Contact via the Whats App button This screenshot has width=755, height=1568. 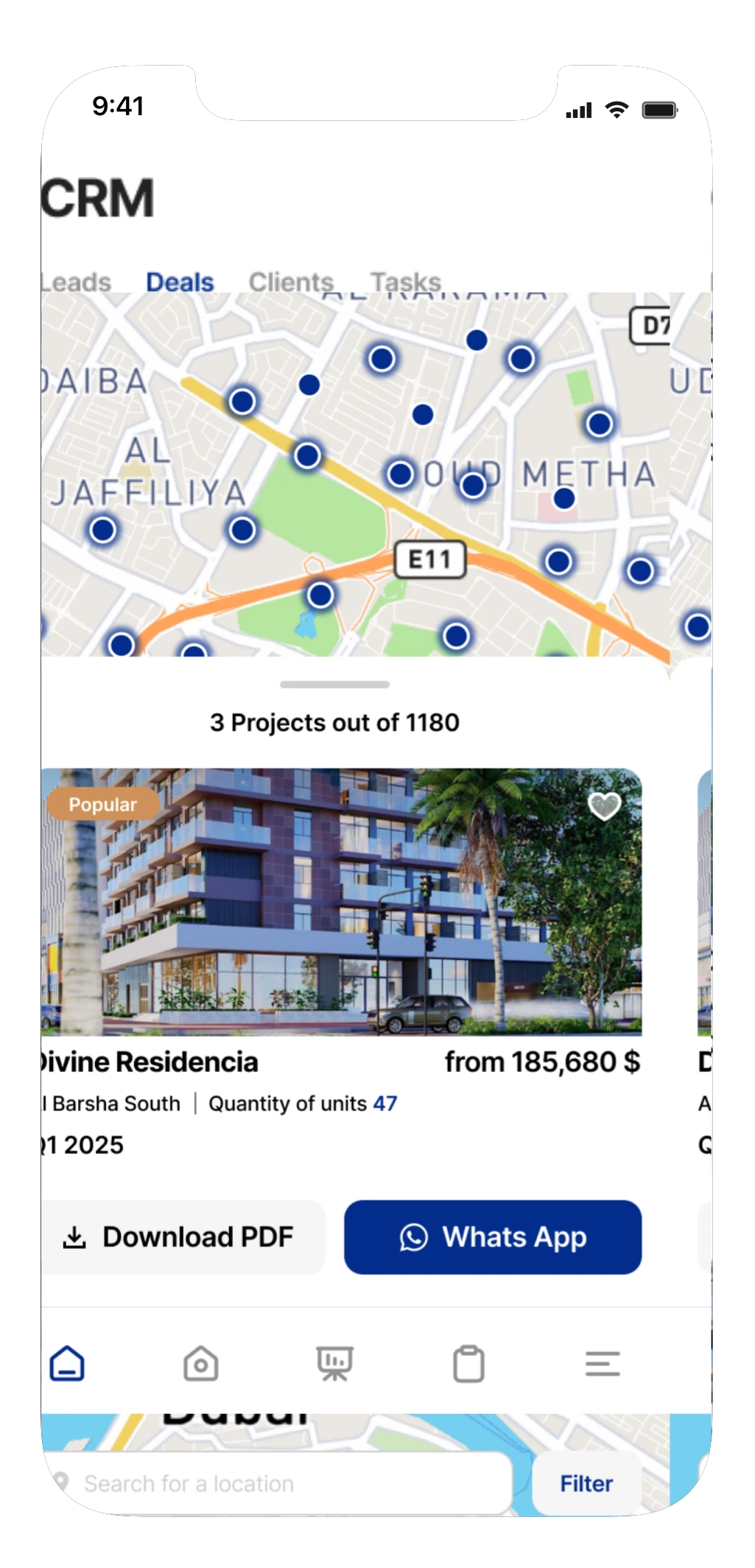tap(493, 1237)
